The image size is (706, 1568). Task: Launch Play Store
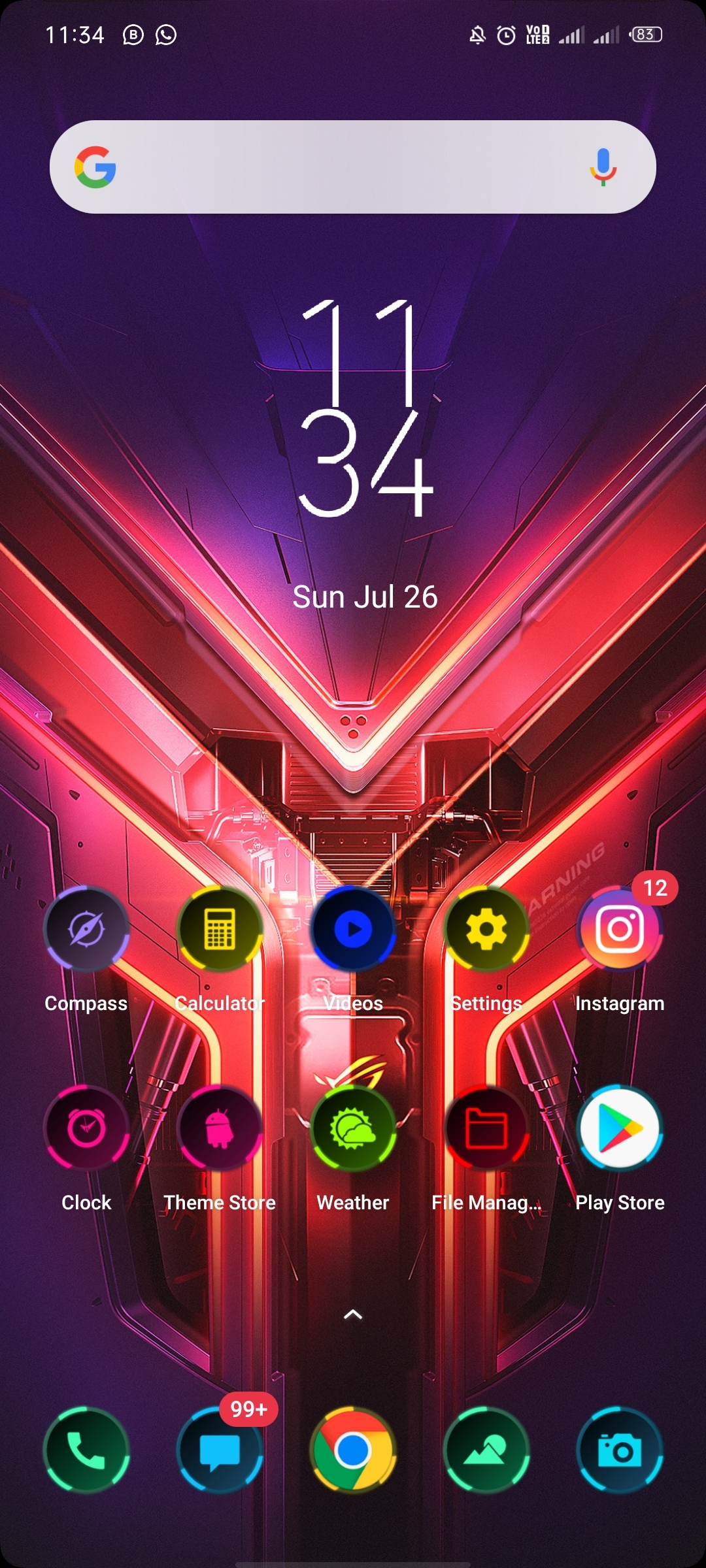620,1128
